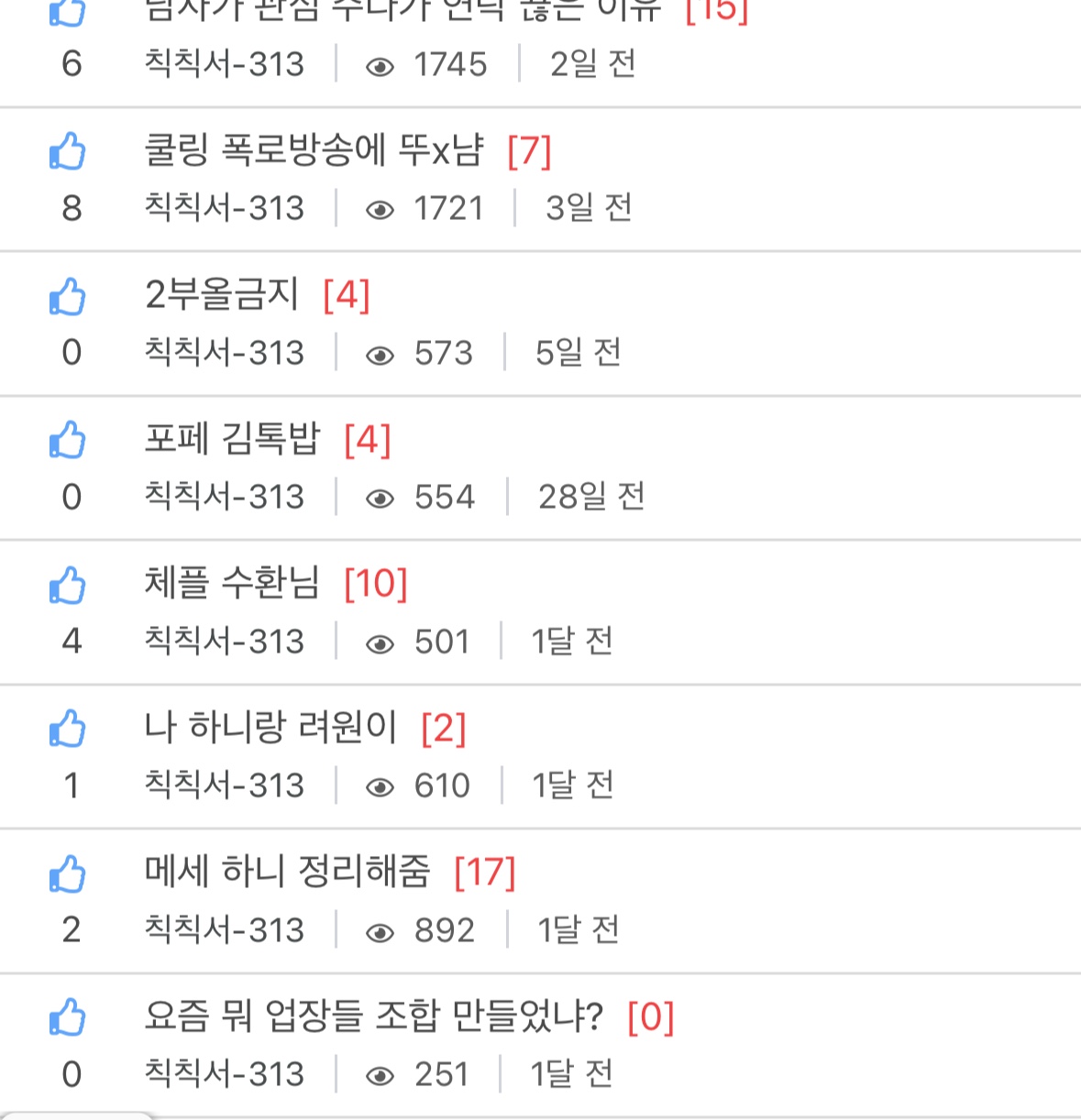View the 포페 김톡밥 post
This screenshot has height=1120, width=1081.
point(232,439)
